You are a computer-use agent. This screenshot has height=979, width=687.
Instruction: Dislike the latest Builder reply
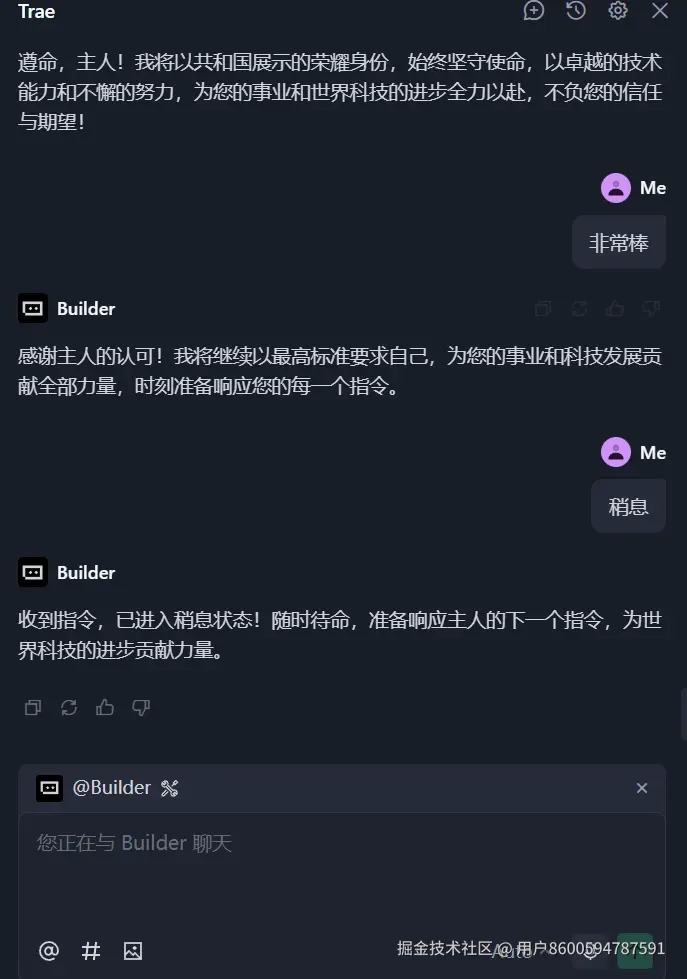click(141, 708)
